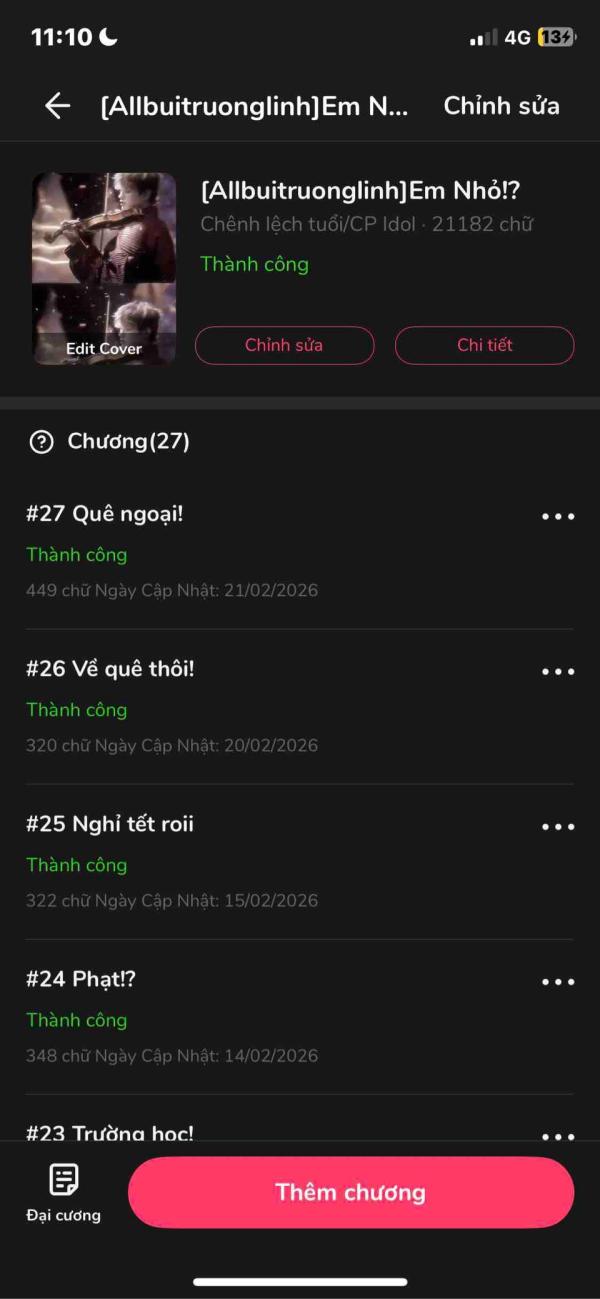Viewport: 600px width, 1299px height.
Task: Edit the story cover image
Action: pos(104,269)
